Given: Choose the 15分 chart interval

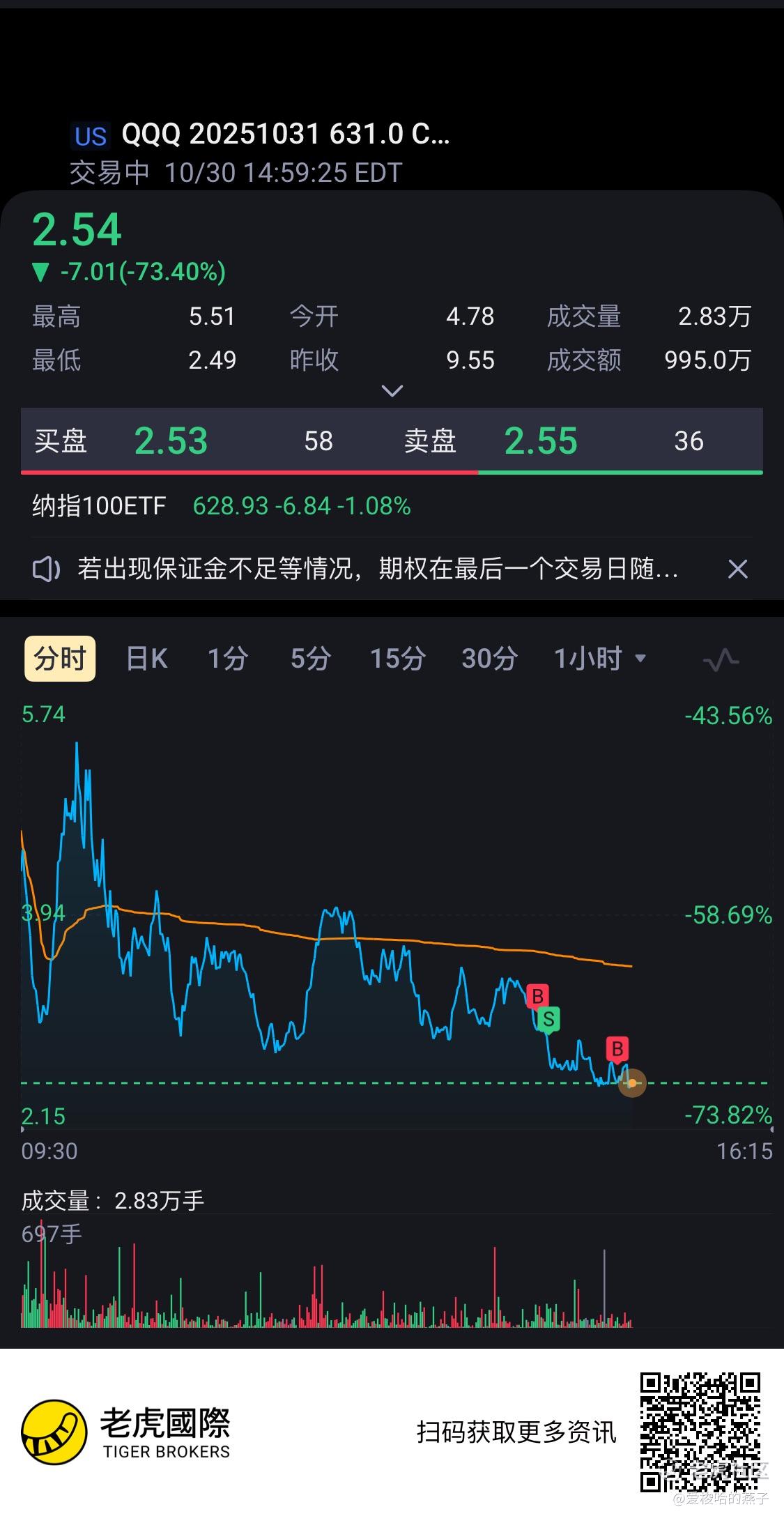Looking at the screenshot, I should click(x=397, y=659).
